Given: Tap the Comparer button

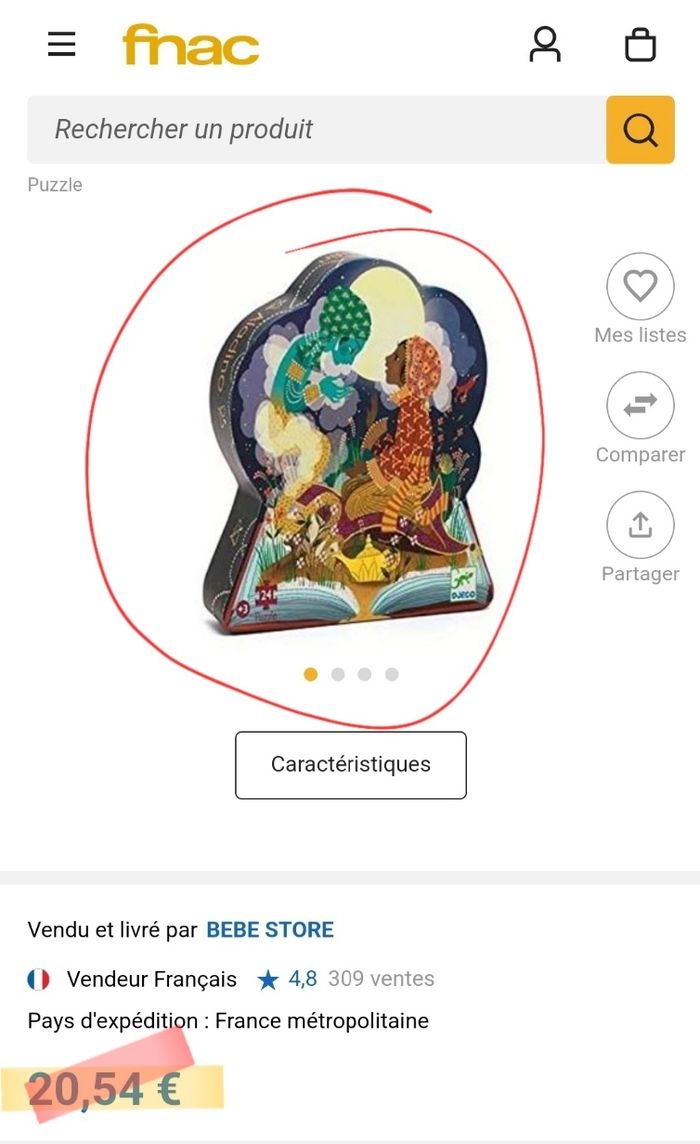Looking at the screenshot, I should 640,405.
